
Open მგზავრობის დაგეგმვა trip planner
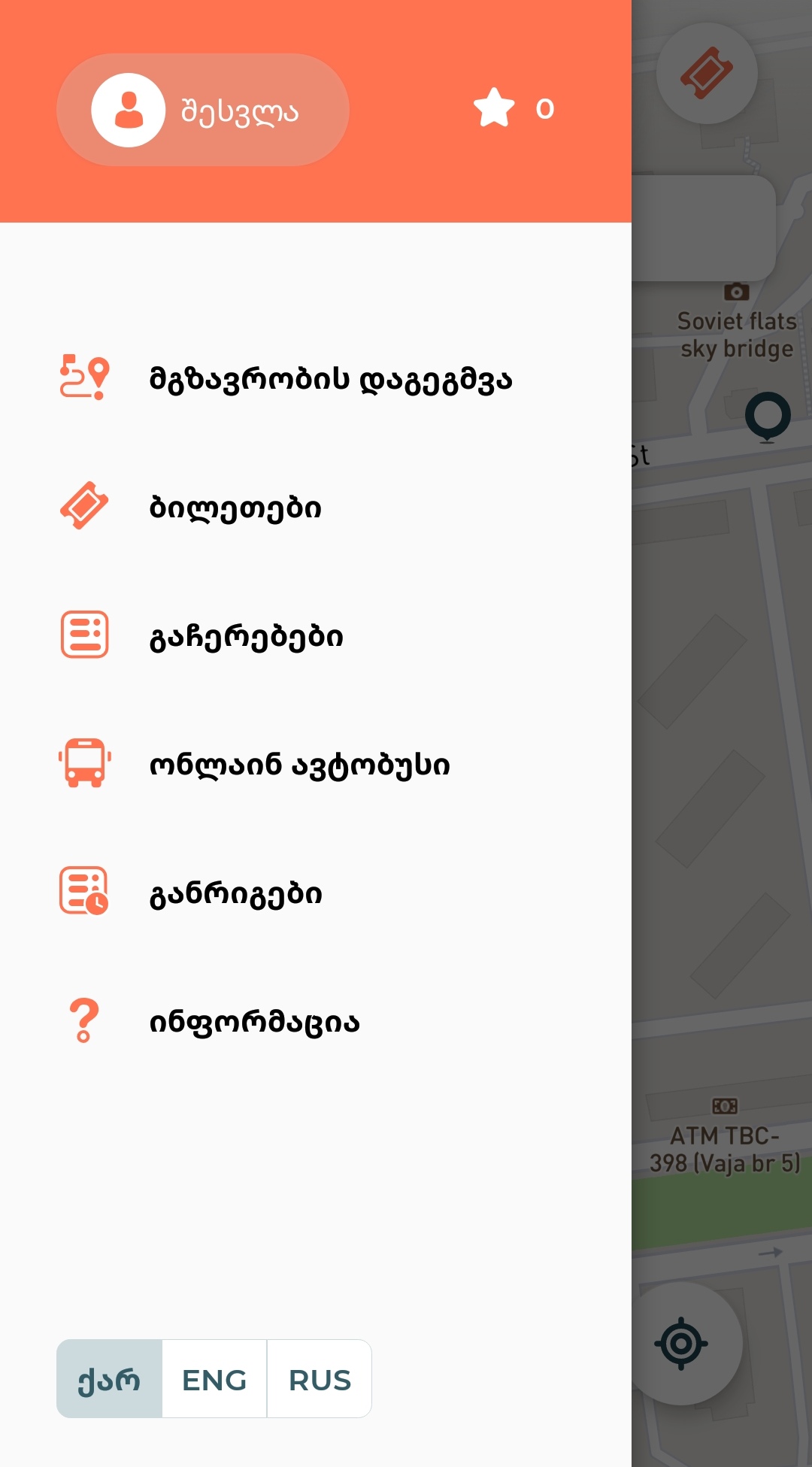[x=331, y=379]
